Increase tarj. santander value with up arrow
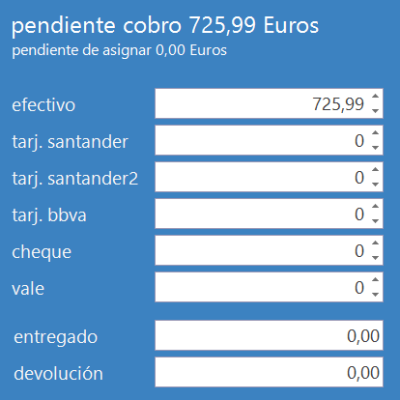The image size is (400, 400). tap(375, 133)
